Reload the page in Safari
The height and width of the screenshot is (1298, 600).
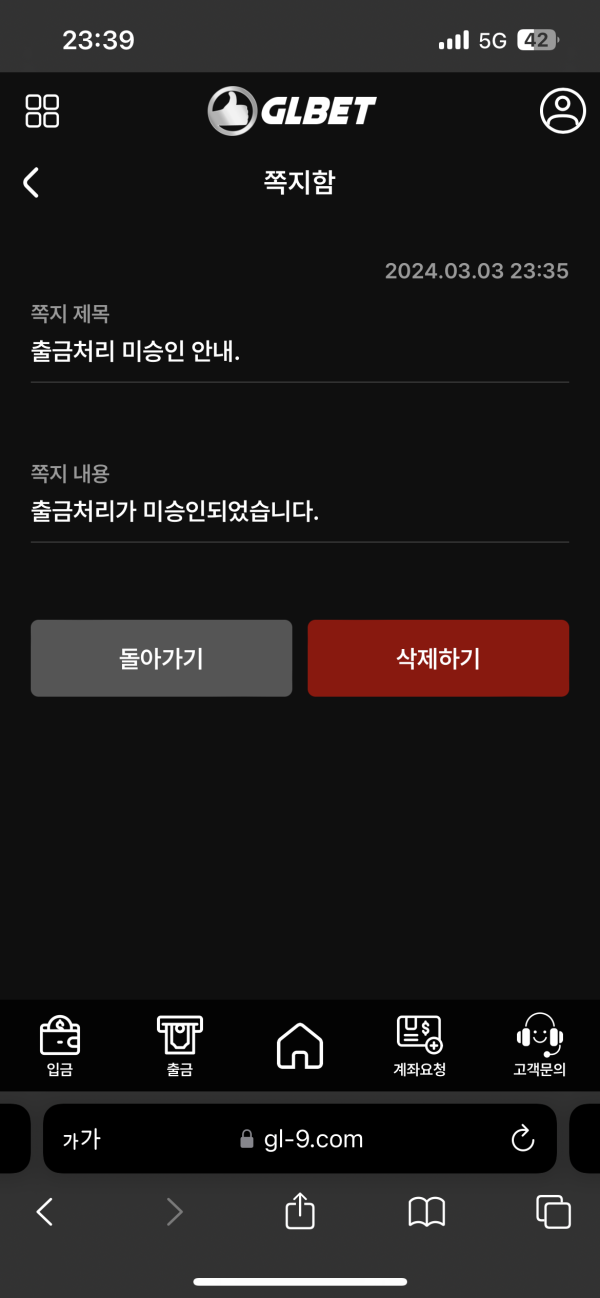pyautogui.click(x=522, y=1138)
